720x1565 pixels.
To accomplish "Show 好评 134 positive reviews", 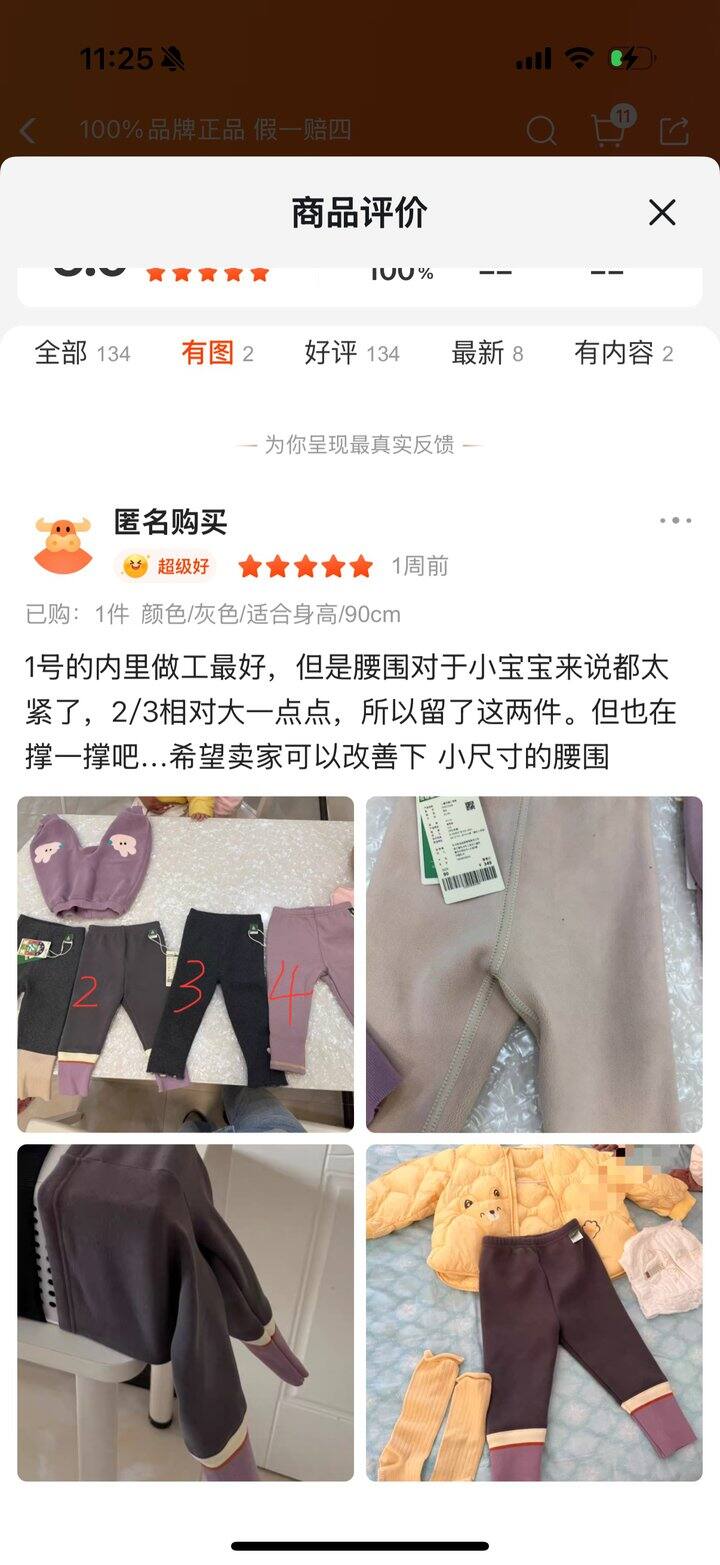I will click(351, 353).
